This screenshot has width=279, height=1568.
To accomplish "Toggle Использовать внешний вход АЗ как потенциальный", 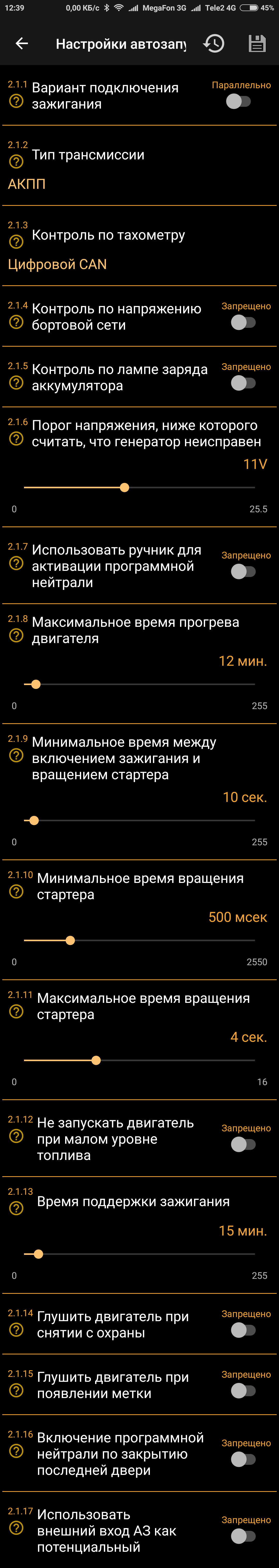I will (x=243, y=1536).
